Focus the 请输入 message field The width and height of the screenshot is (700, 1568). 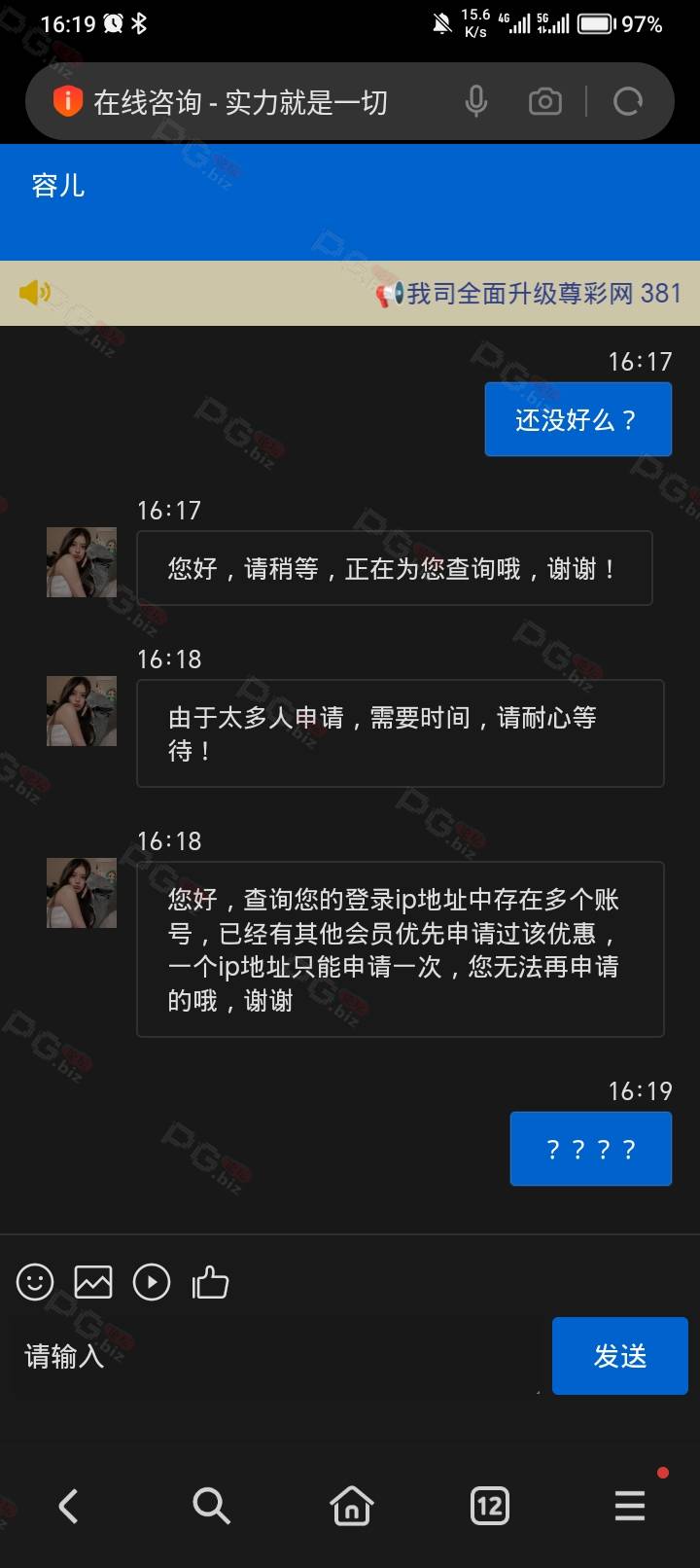click(x=276, y=1356)
